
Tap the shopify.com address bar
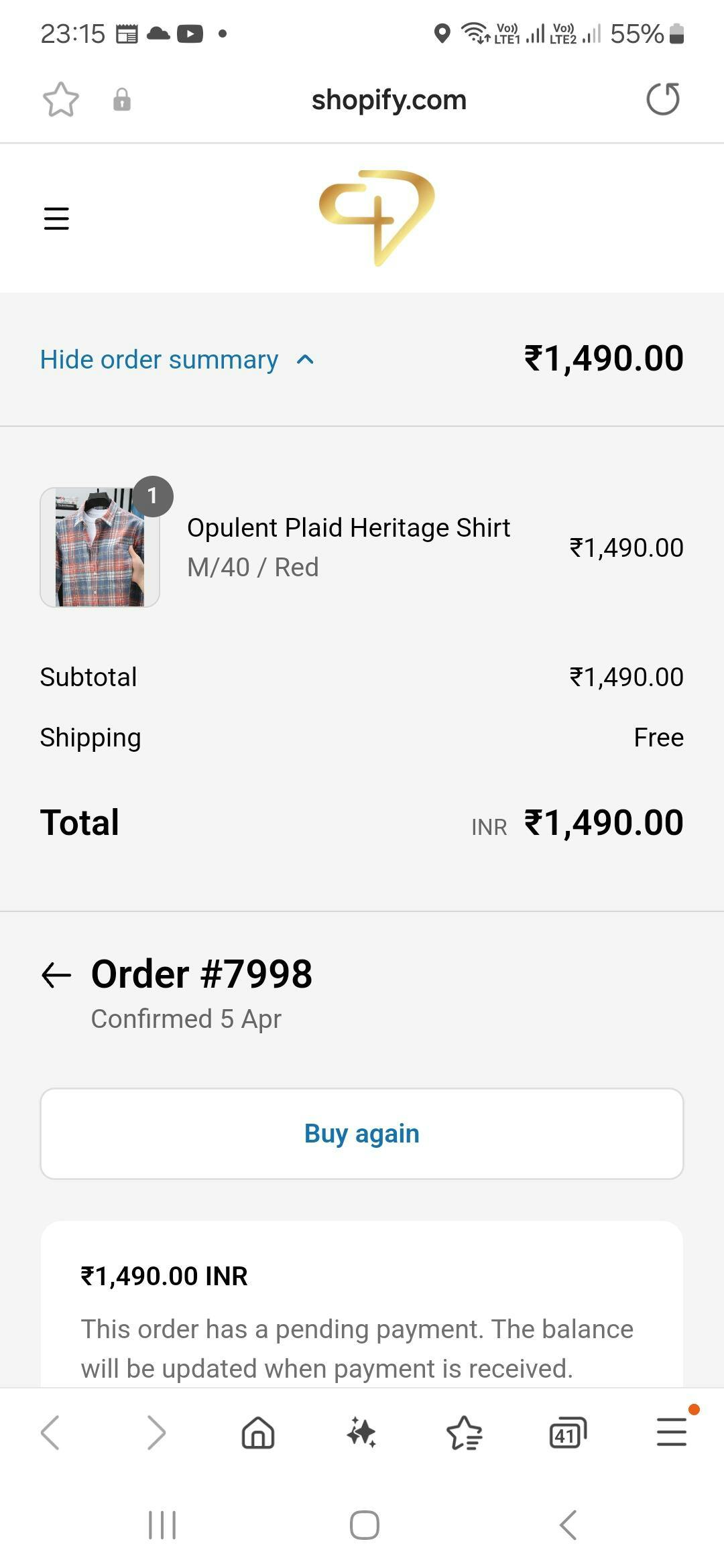coord(389,100)
